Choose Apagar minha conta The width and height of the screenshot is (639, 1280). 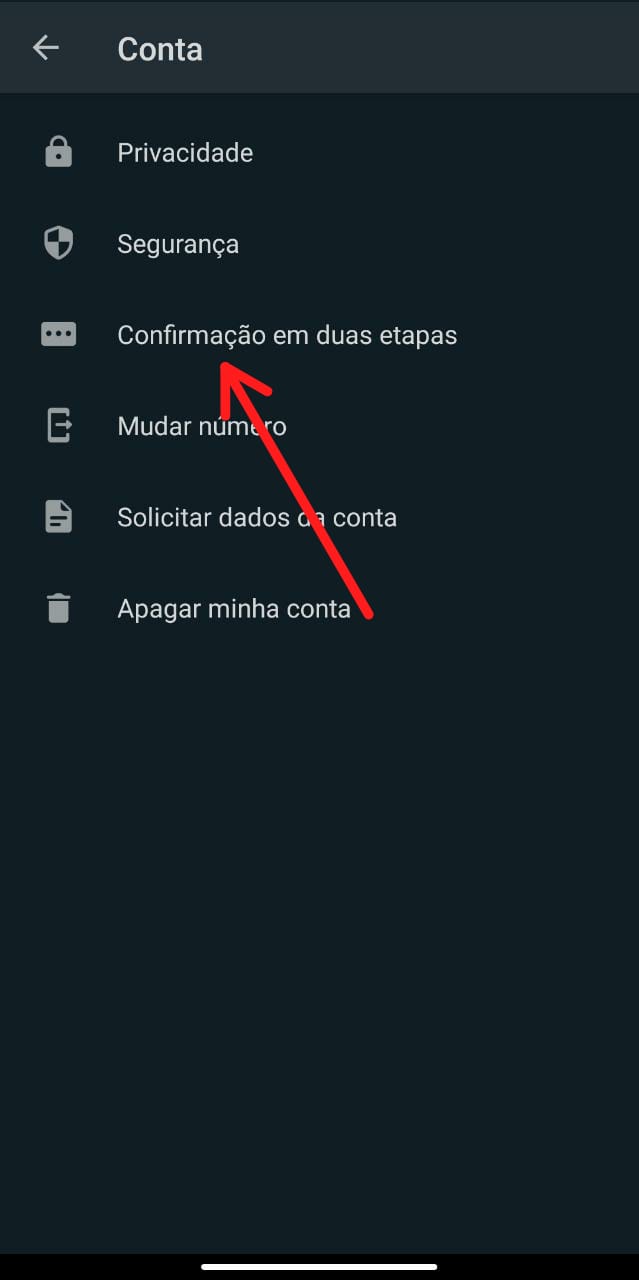[234, 608]
